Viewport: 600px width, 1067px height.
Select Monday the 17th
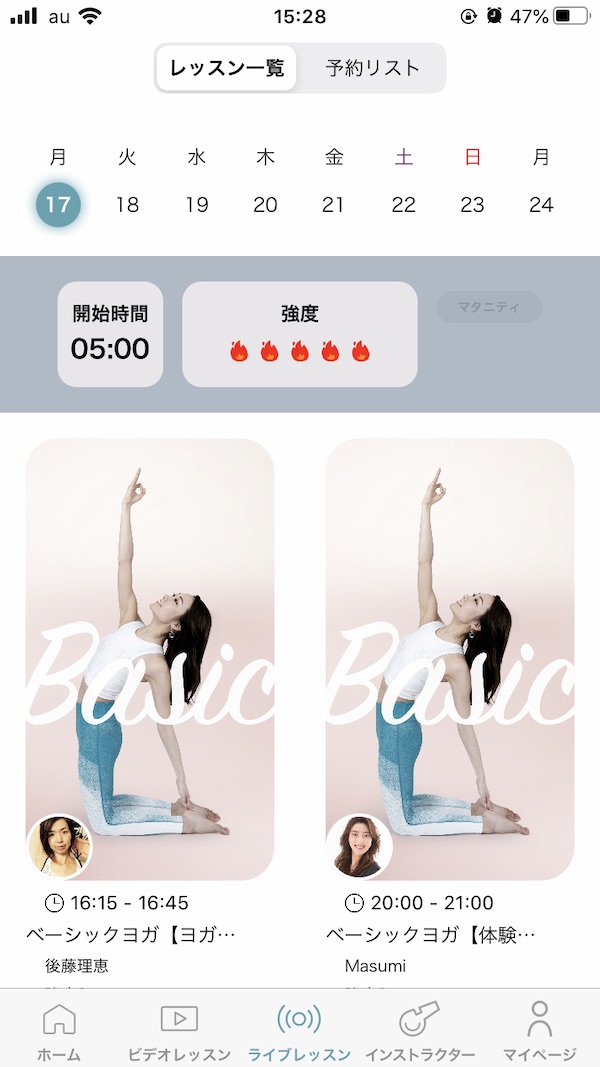[x=59, y=205]
